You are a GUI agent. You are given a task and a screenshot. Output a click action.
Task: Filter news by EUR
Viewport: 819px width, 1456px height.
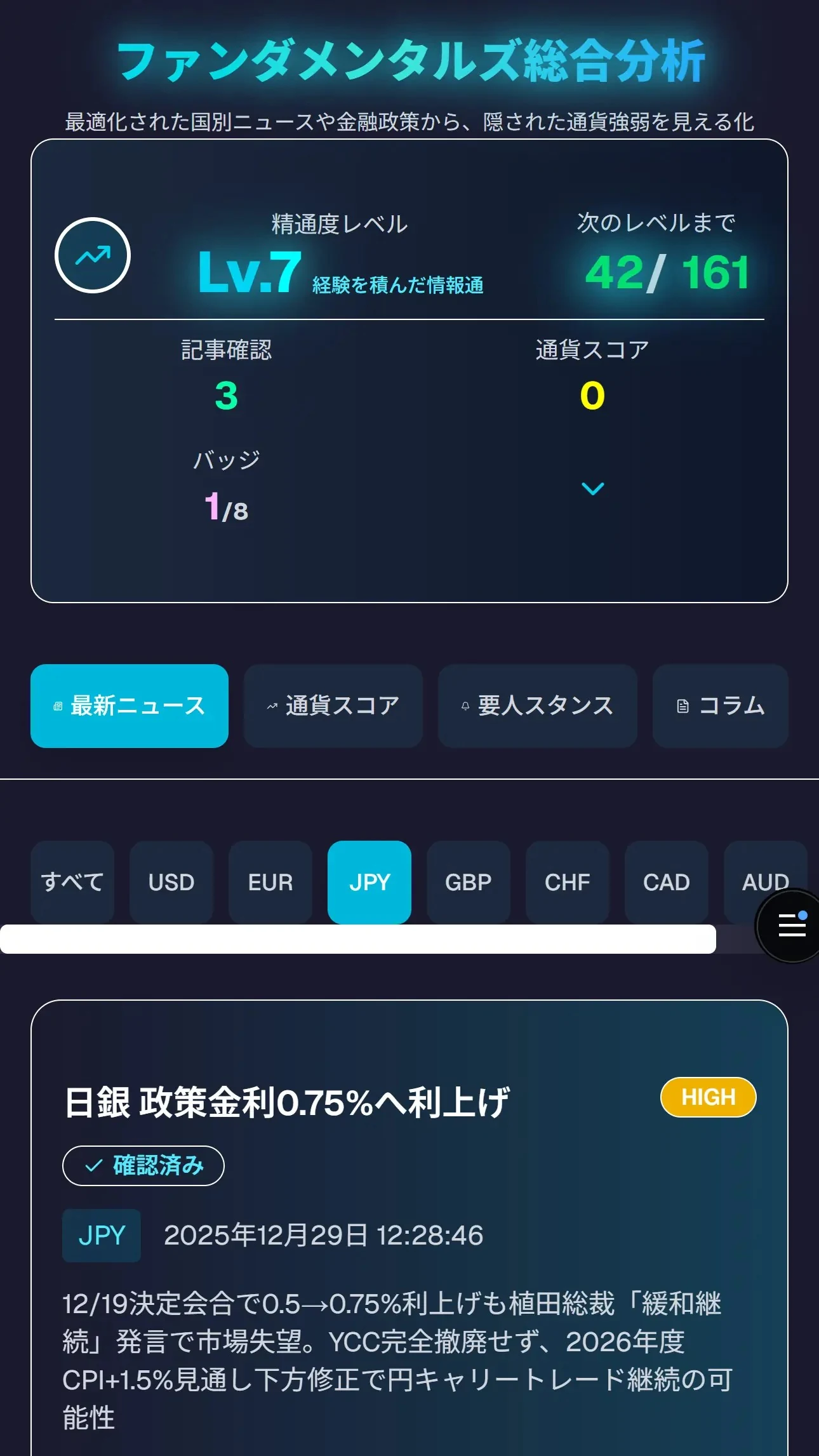270,881
